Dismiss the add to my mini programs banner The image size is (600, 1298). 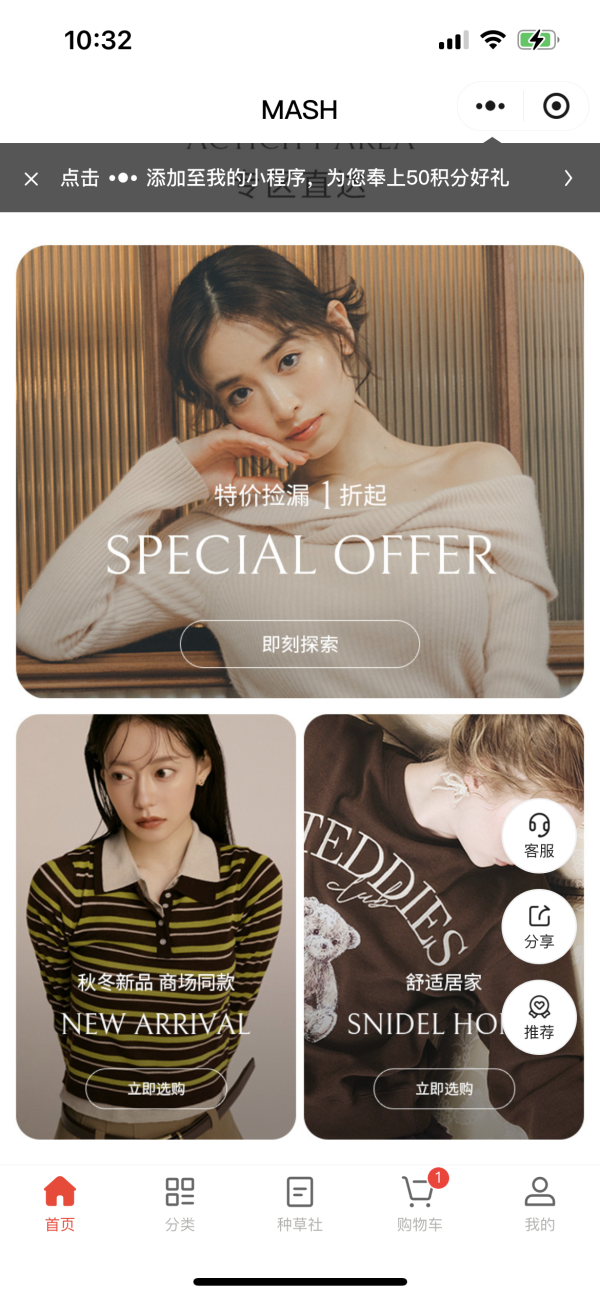[31, 178]
